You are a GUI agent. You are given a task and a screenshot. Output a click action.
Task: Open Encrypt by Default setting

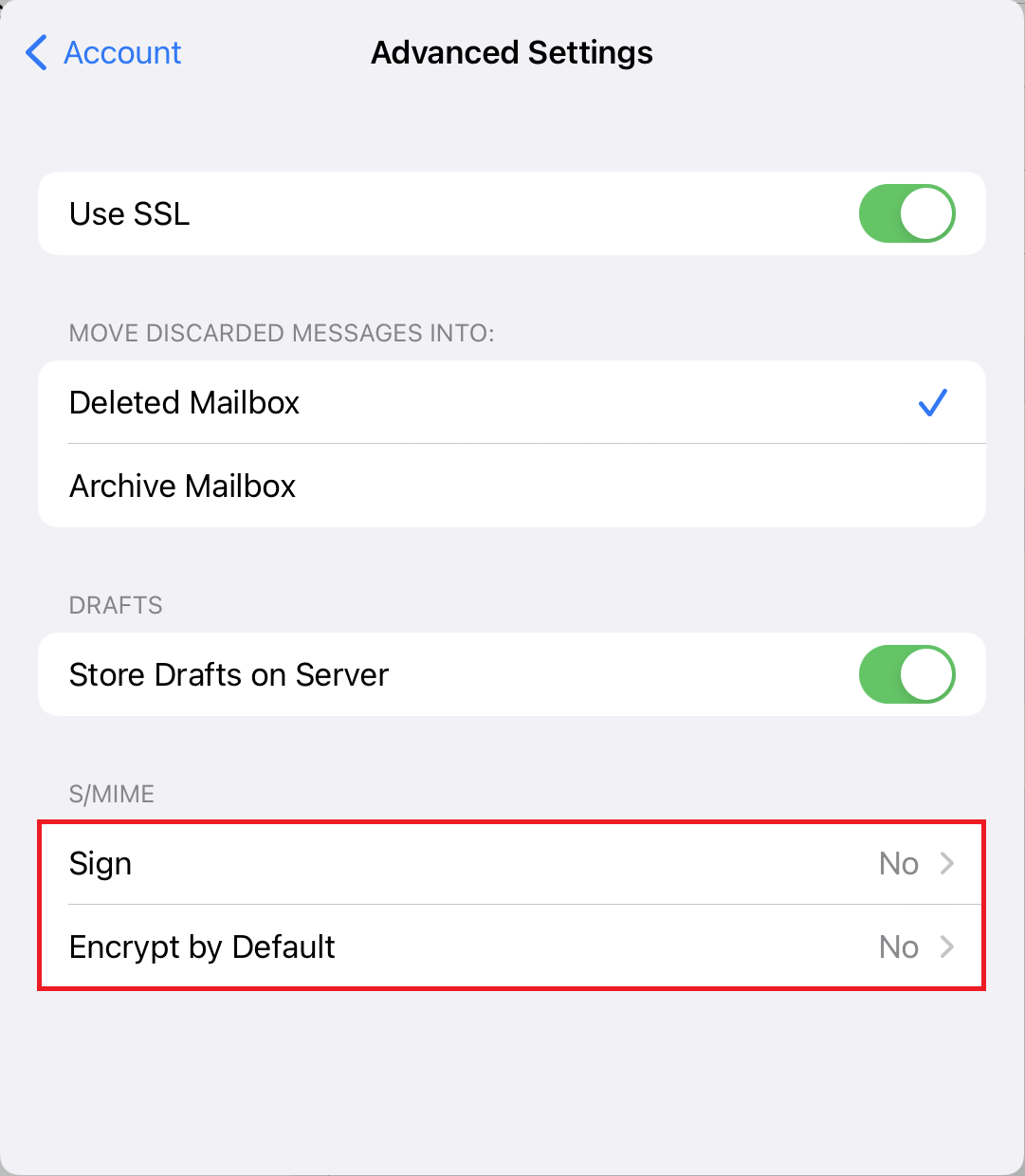point(512,946)
